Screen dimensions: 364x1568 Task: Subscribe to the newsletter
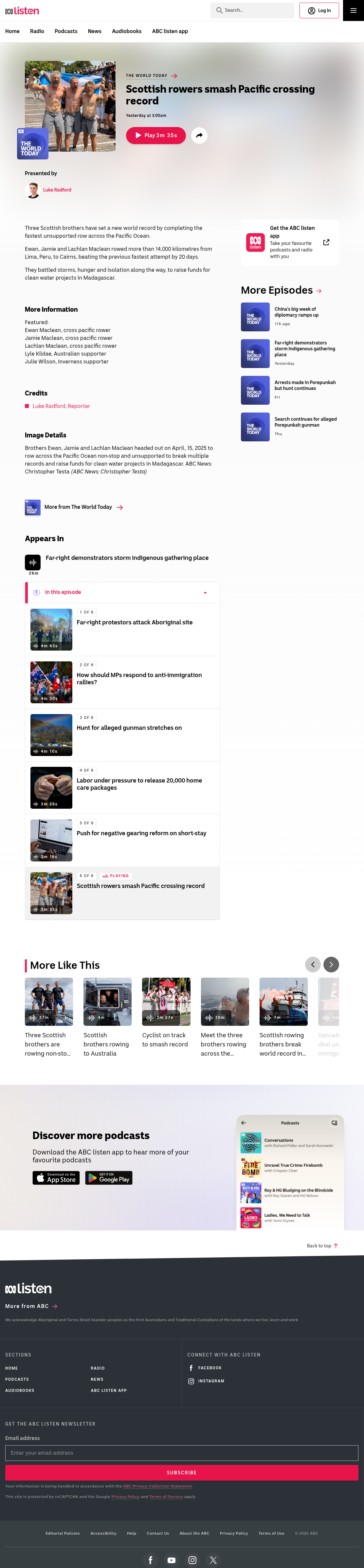[181, 1472]
